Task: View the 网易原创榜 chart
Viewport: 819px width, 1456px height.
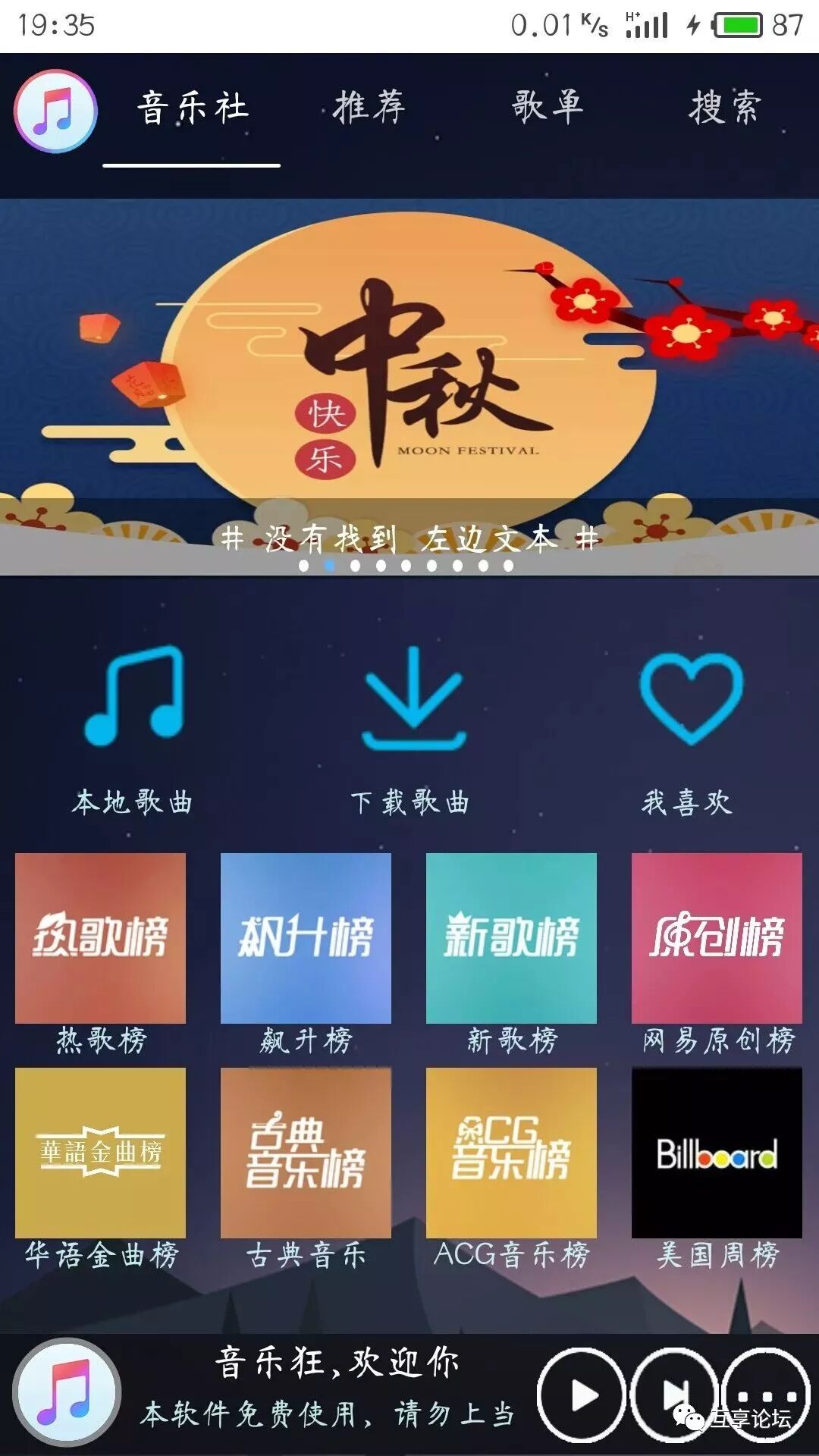Action: (x=717, y=938)
